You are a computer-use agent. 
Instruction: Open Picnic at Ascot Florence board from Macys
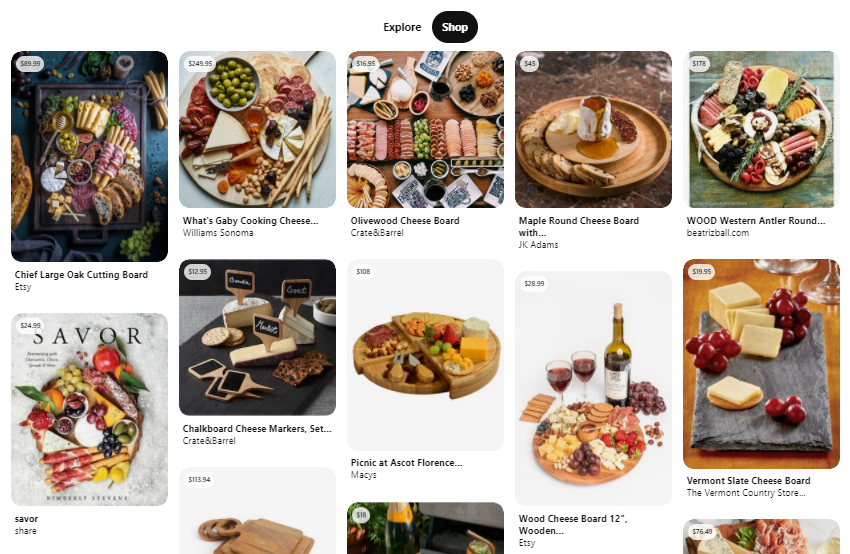pos(425,355)
